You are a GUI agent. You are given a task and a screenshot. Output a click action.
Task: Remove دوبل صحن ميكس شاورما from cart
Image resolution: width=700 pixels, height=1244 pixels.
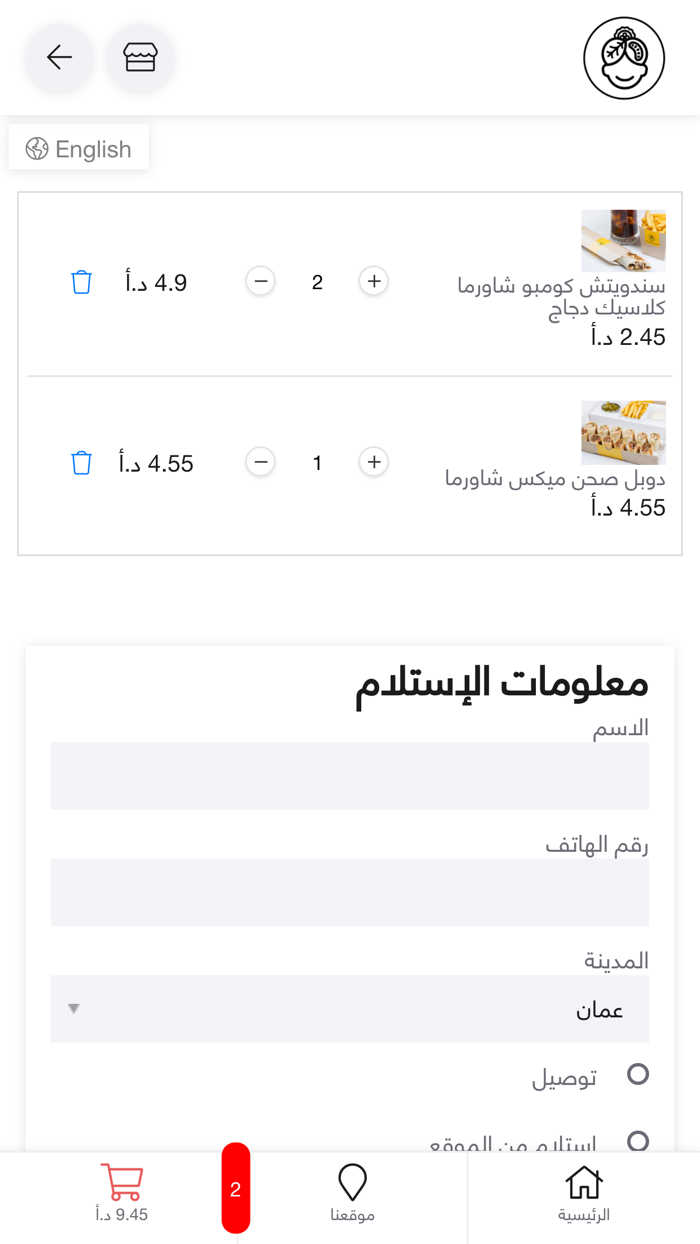(x=82, y=463)
